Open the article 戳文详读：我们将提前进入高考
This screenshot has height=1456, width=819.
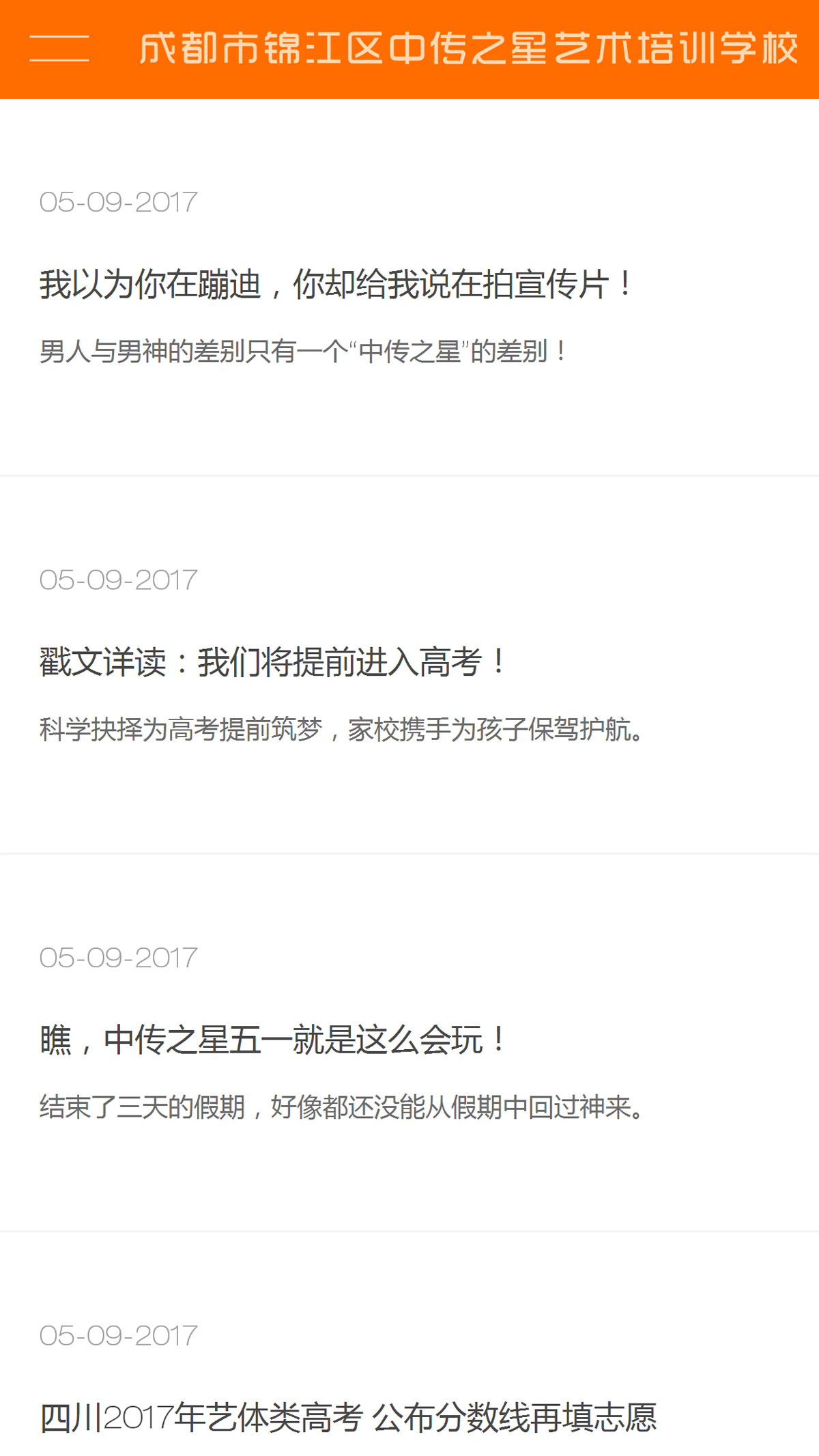[x=272, y=662]
